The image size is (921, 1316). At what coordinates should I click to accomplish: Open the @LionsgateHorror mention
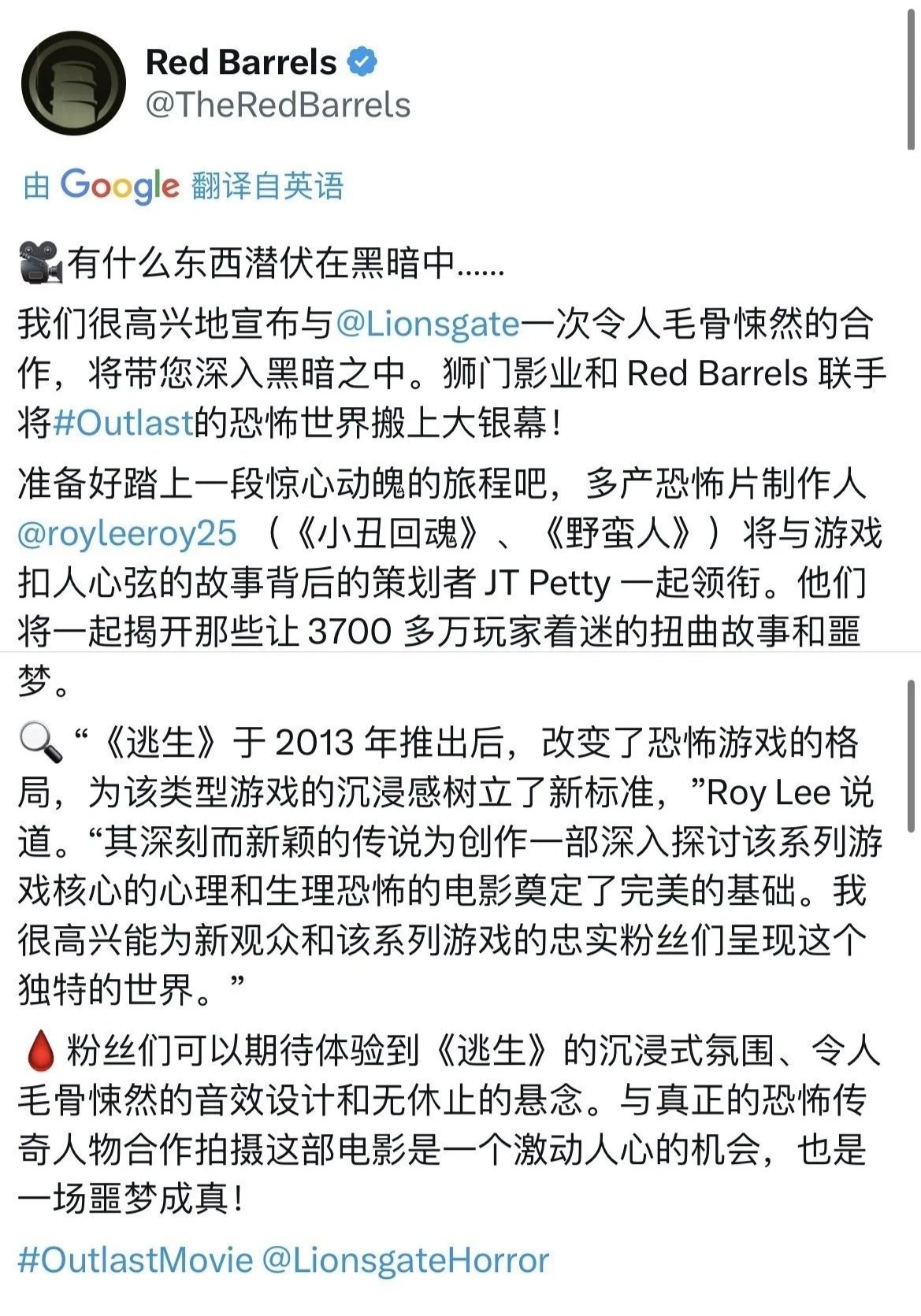click(405, 1260)
